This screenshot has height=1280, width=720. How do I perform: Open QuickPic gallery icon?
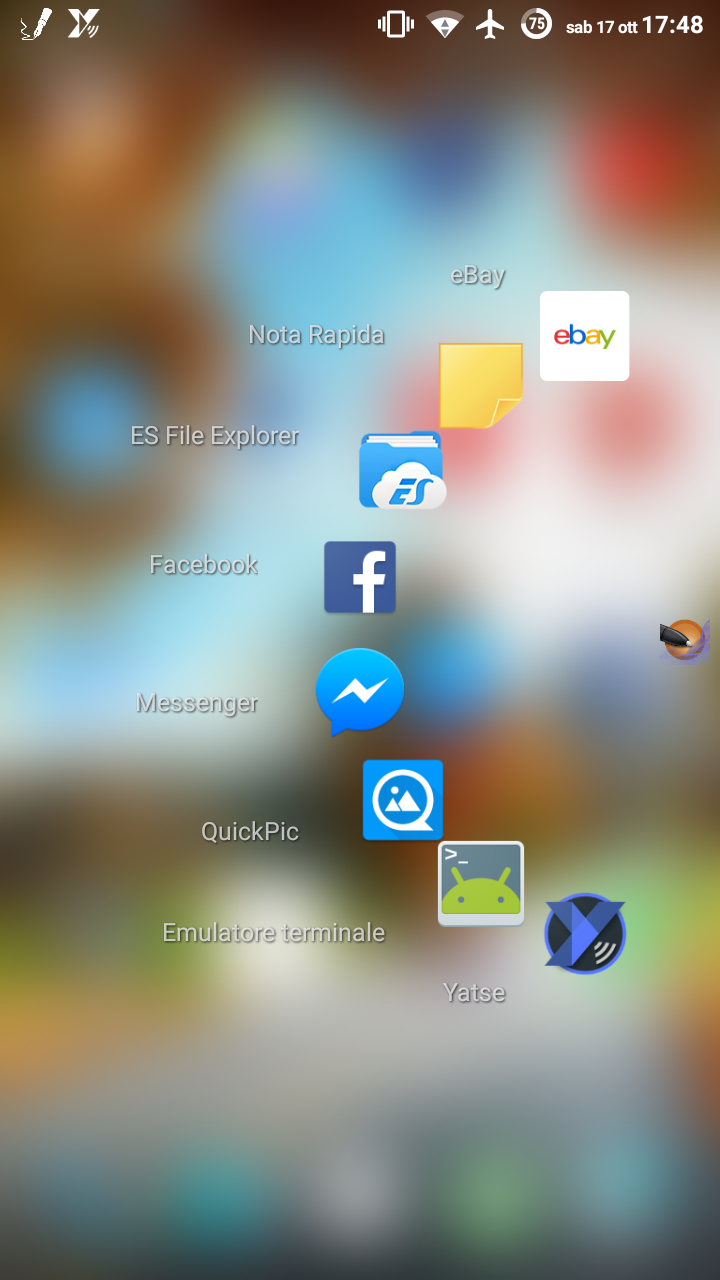coord(403,799)
